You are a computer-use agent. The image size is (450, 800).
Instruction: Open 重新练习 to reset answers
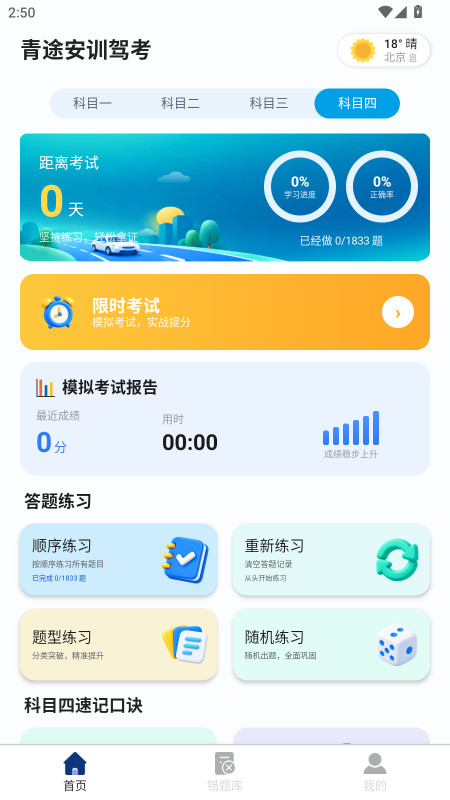pos(331,560)
